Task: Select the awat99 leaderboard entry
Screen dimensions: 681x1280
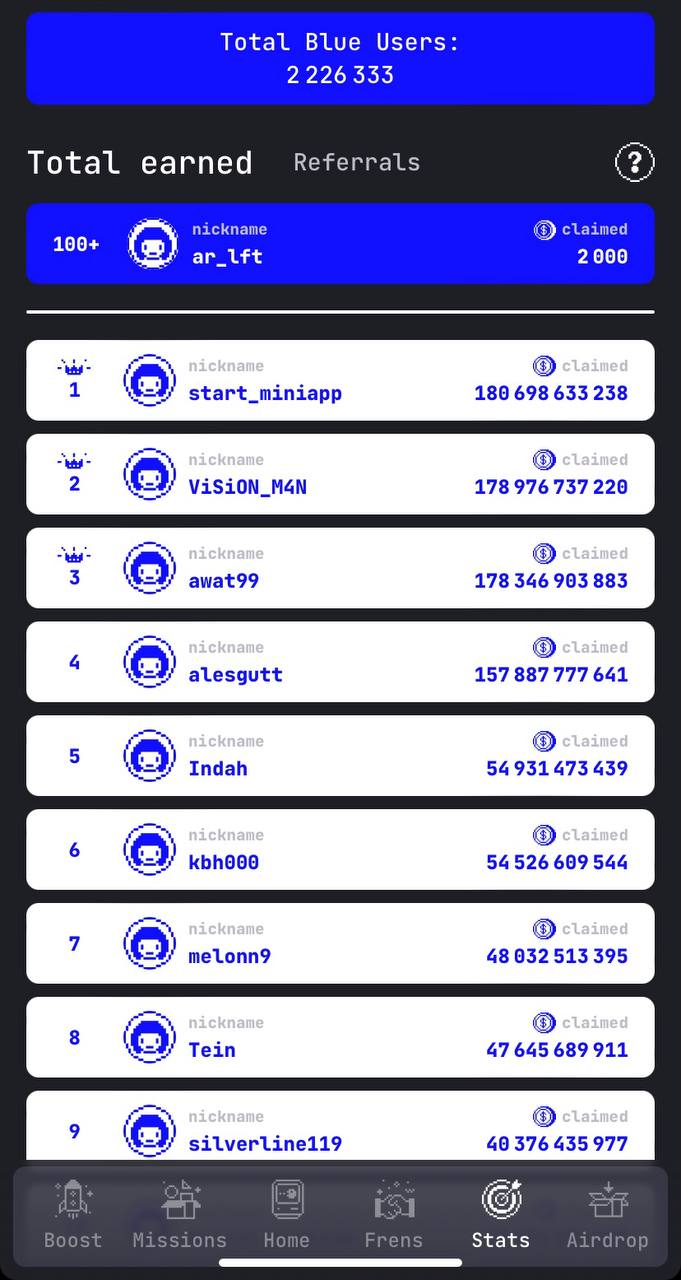Action: [x=340, y=568]
